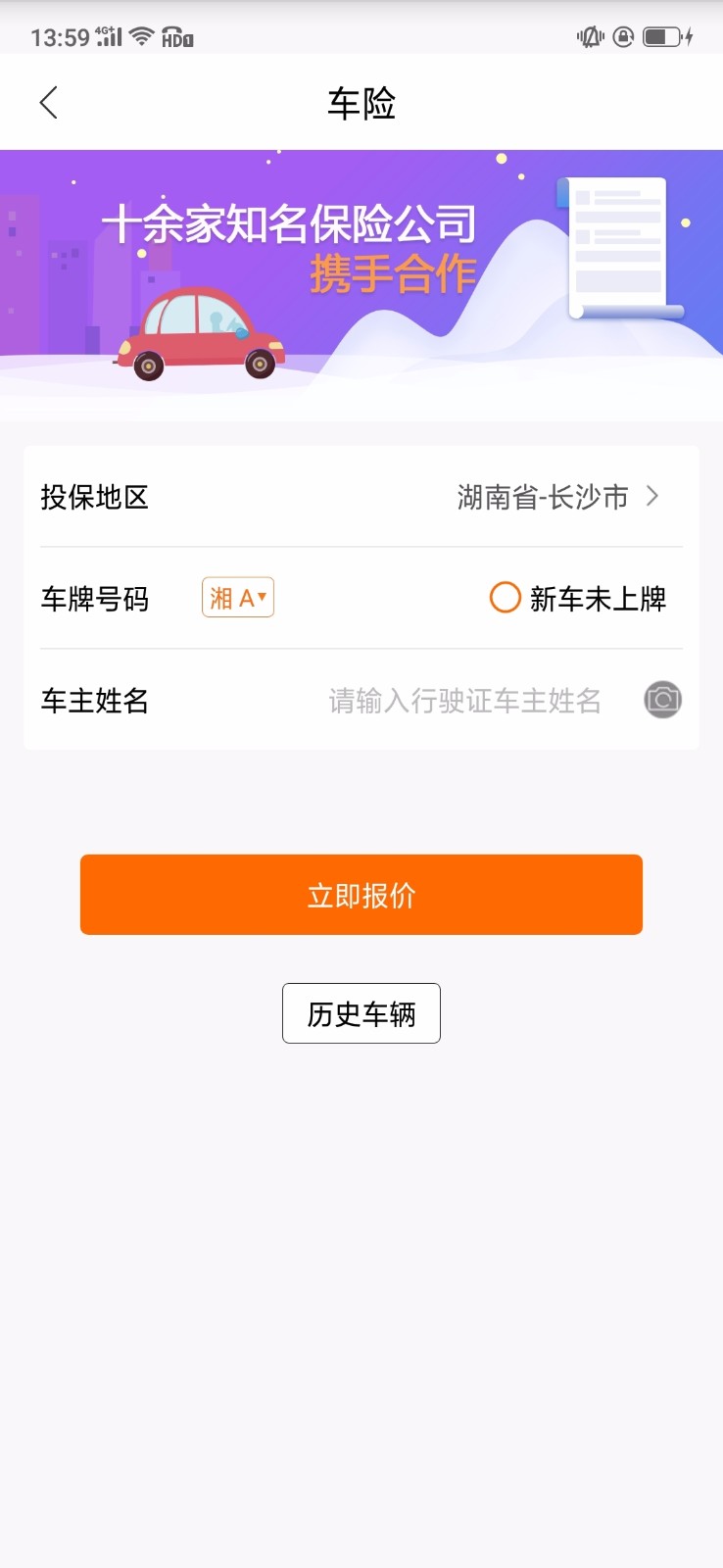Screen dimensions: 723x1568
Task: Enter the 车主姓名 owner name field
Action: point(464,701)
